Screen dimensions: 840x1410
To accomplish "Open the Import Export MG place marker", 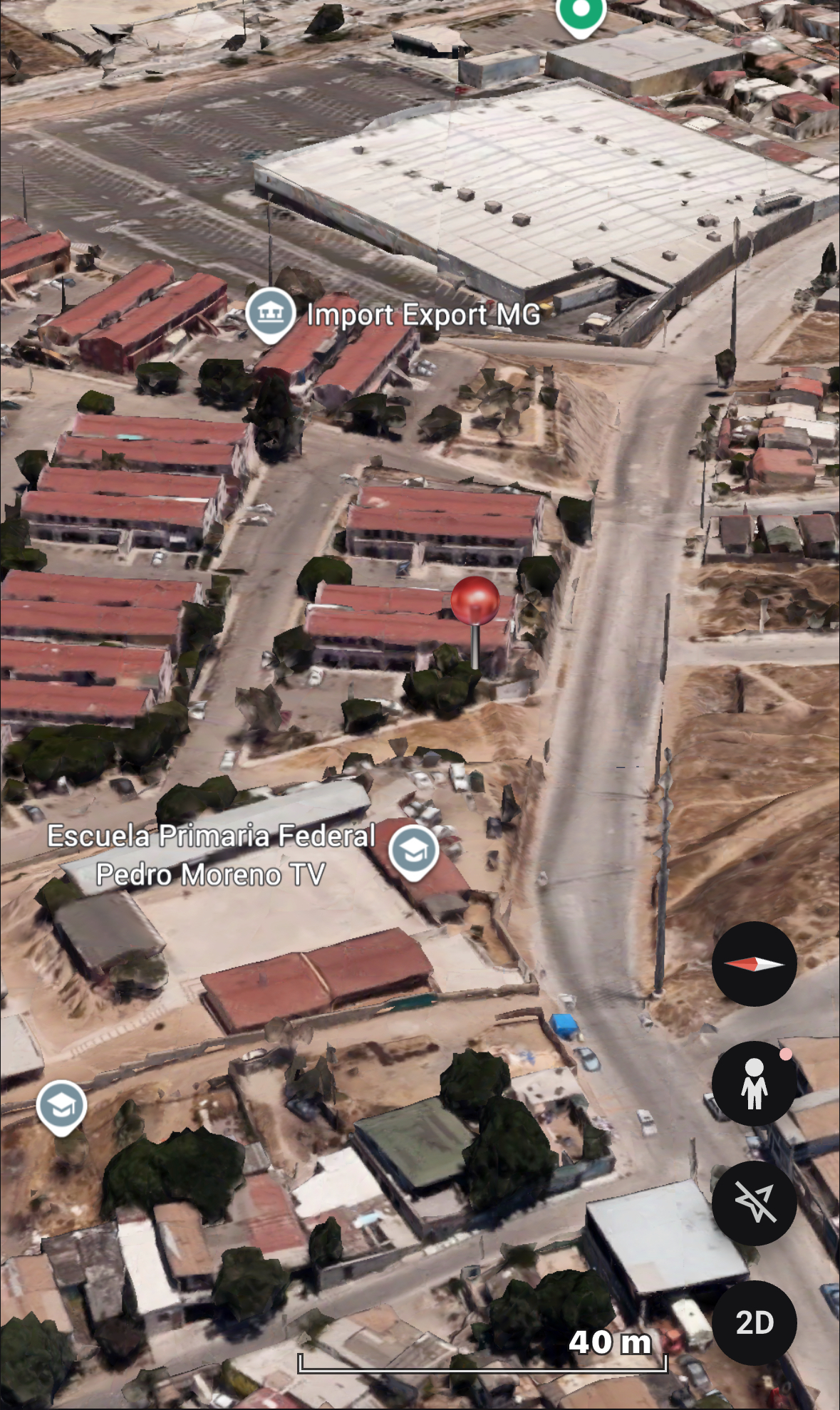I will pos(271,313).
